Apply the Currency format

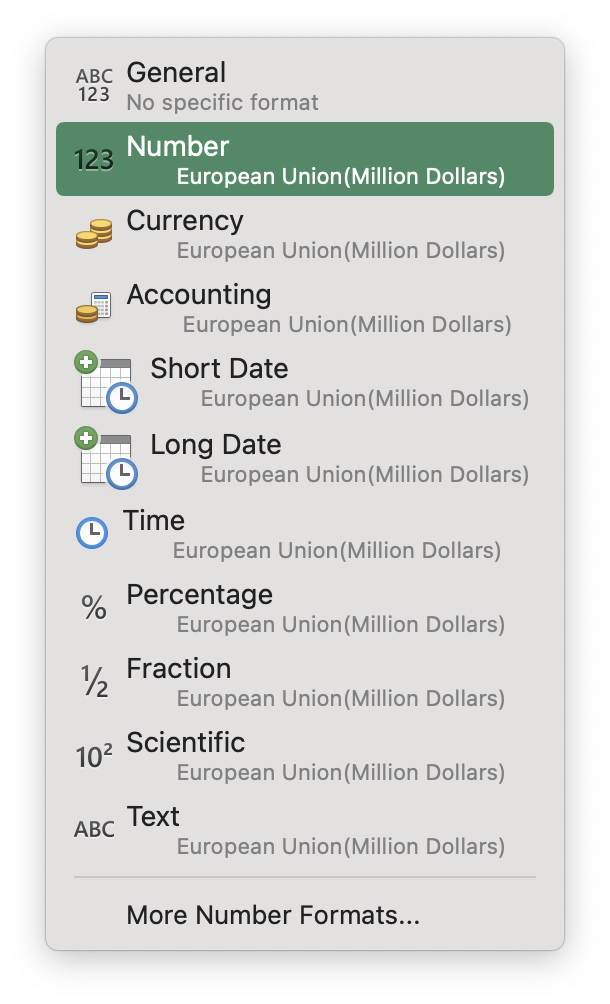304,234
